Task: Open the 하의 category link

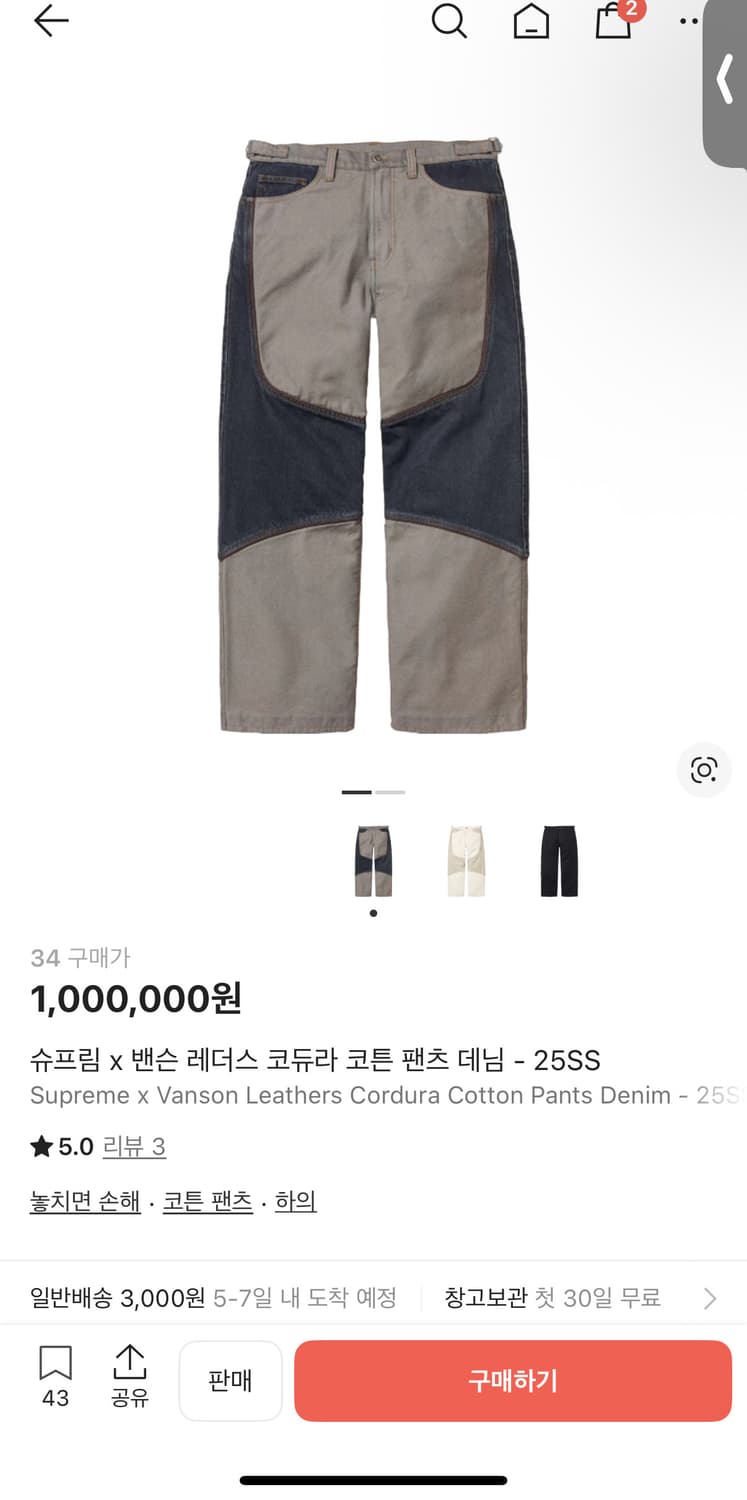Action: [295, 1201]
